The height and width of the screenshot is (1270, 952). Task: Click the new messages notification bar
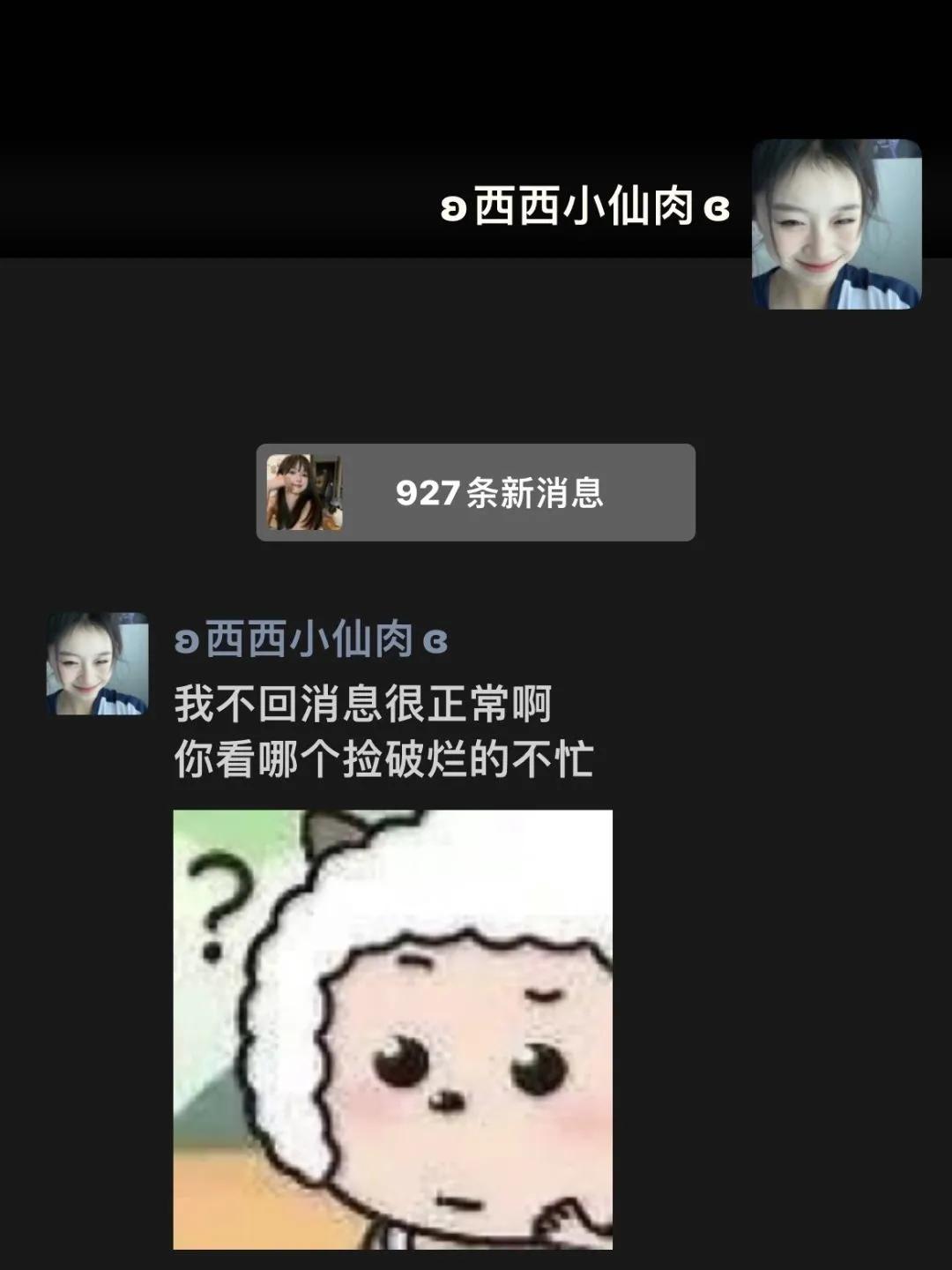[x=476, y=492]
